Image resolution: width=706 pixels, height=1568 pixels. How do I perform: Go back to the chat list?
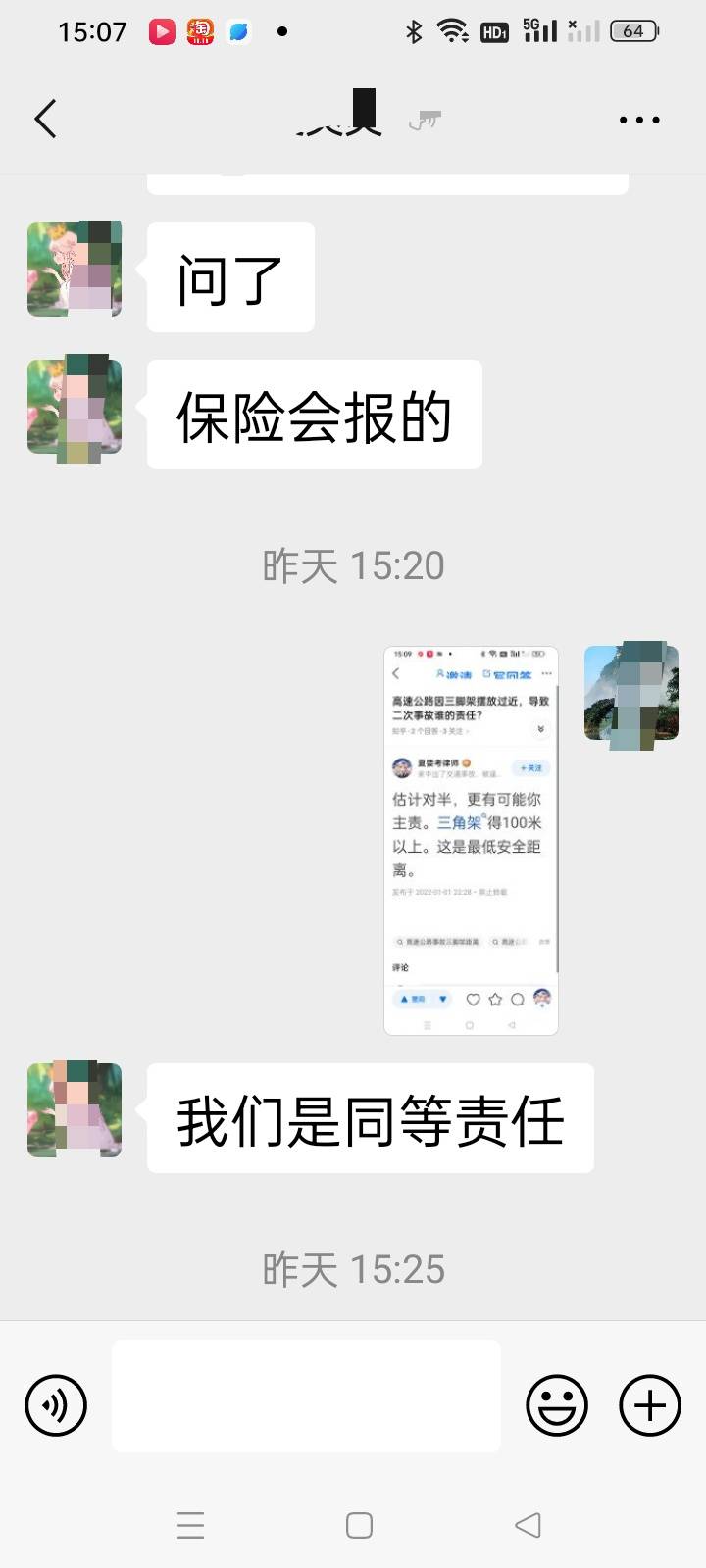pyautogui.click(x=45, y=120)
